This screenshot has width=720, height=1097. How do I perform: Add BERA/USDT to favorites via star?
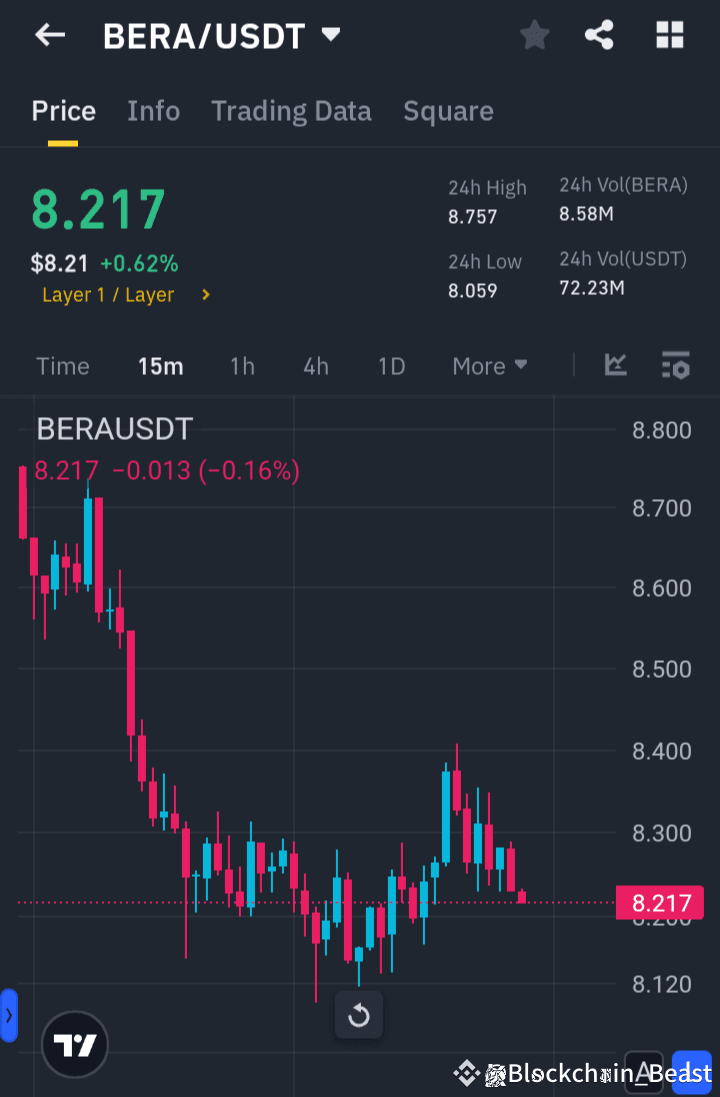[534, 34]
